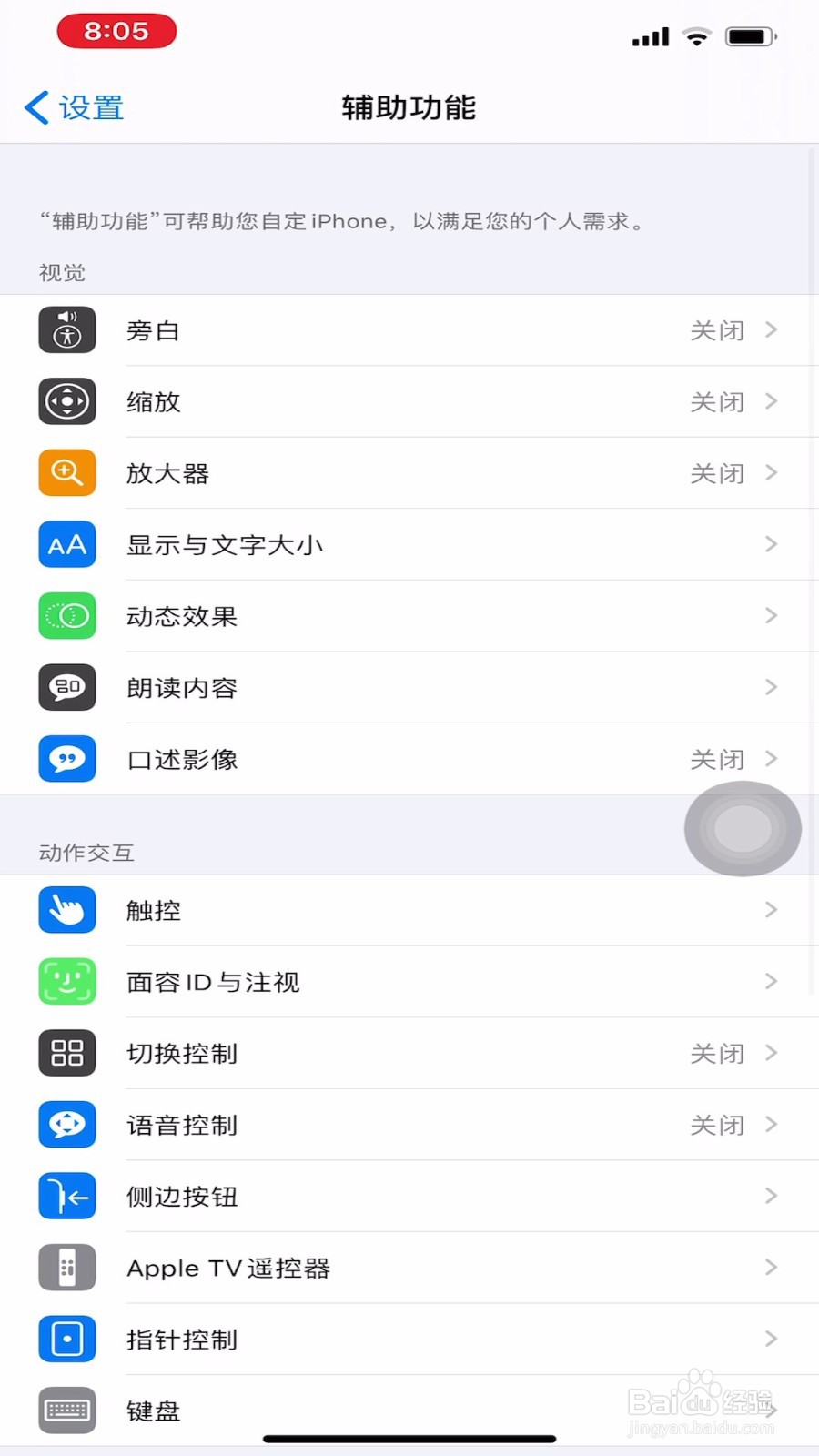Click the Voice Control (语音控制) icon

click(x=66, y=1124)
